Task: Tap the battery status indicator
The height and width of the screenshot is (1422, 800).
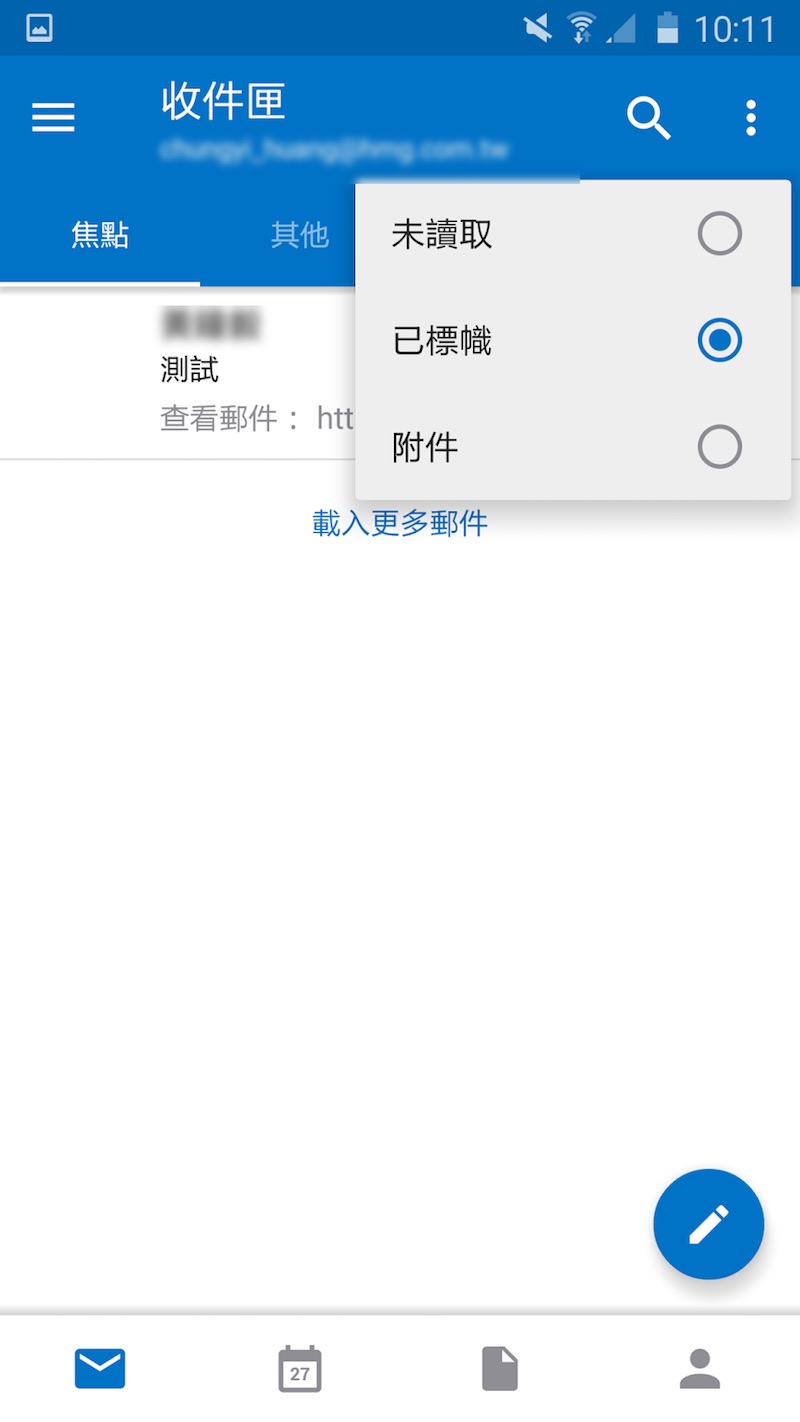Action: point(668,28)
